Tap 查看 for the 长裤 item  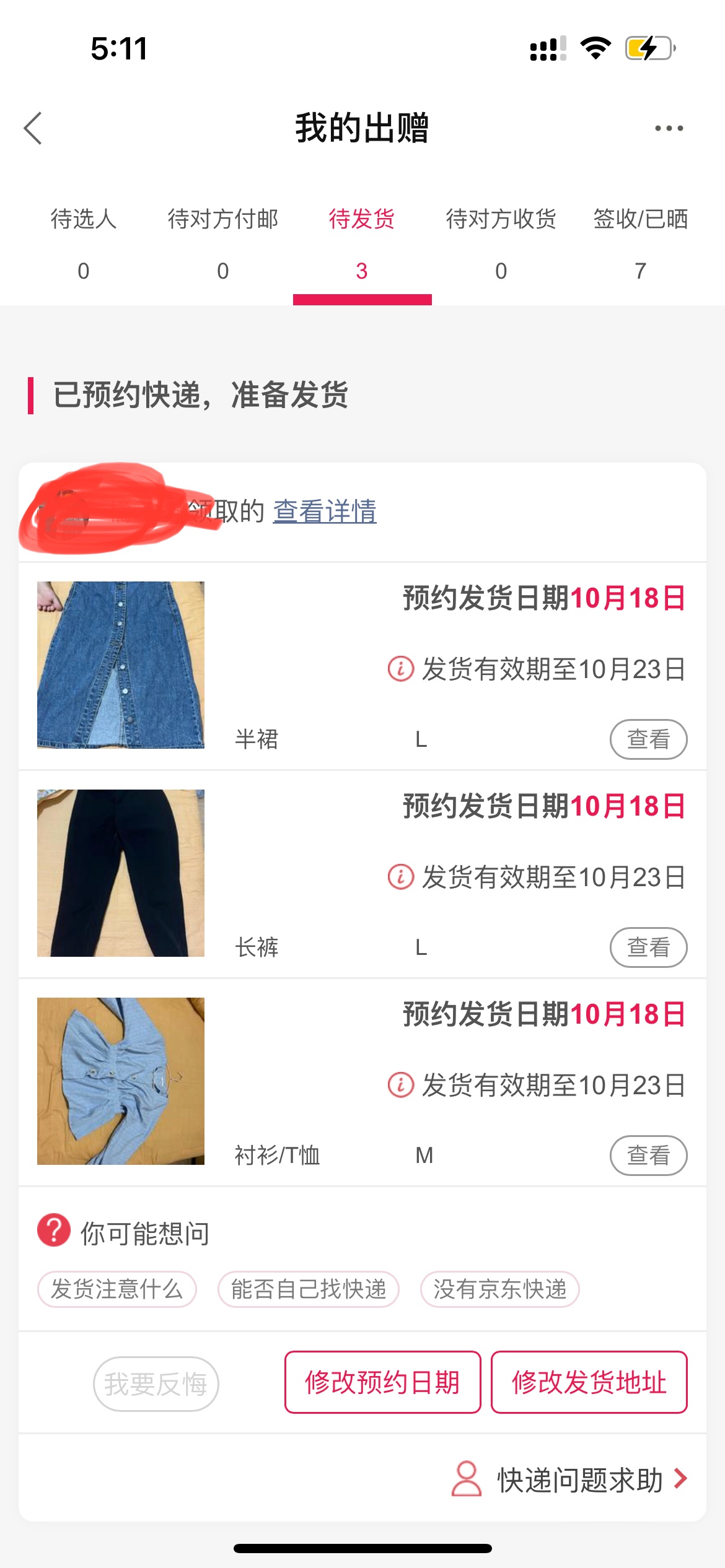[x=648, y=947]
